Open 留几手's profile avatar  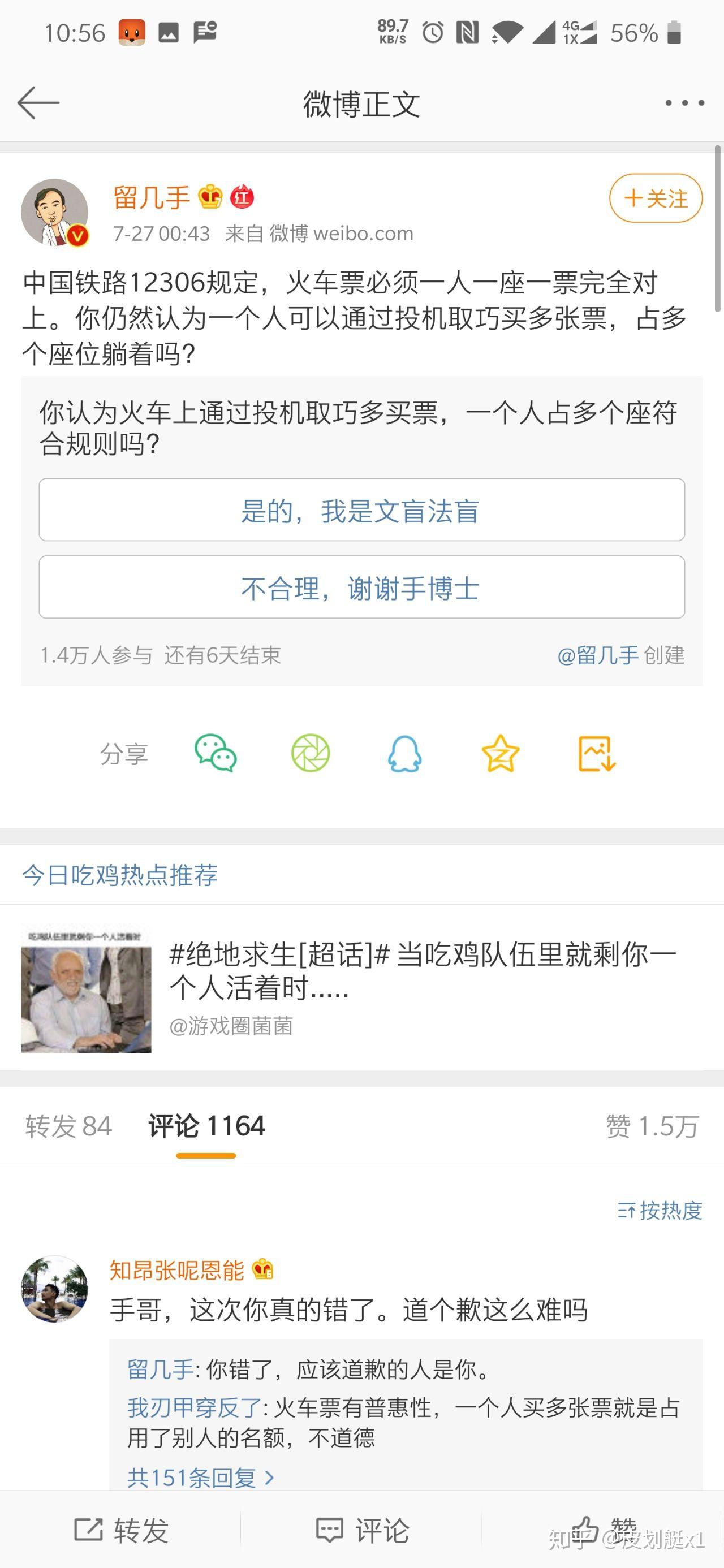(55, 213)
